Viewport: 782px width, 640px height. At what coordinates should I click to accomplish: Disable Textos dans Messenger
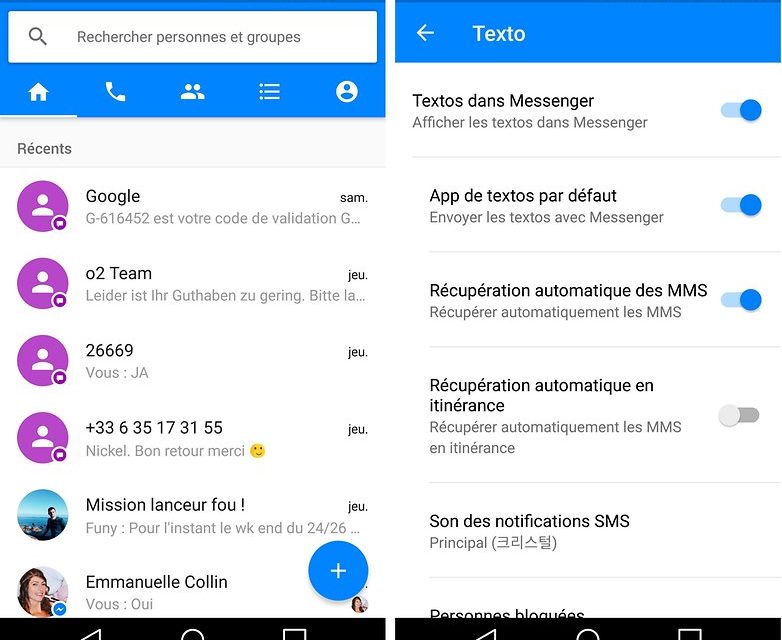coord(741,111)
